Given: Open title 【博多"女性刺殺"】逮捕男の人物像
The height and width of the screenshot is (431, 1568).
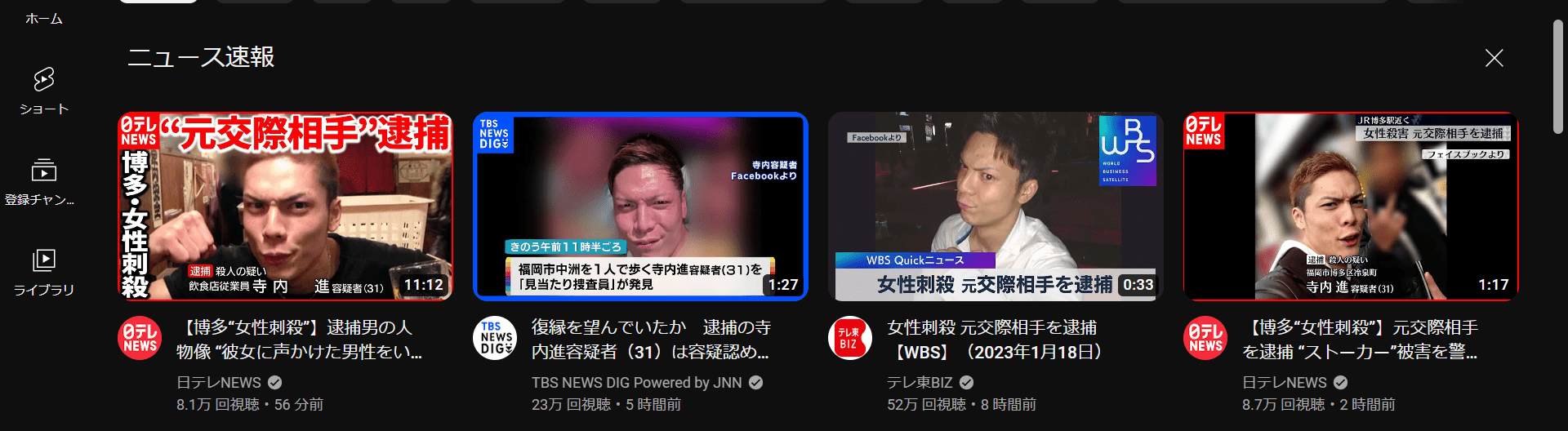Looking at the screenshot, I should 299,339.
